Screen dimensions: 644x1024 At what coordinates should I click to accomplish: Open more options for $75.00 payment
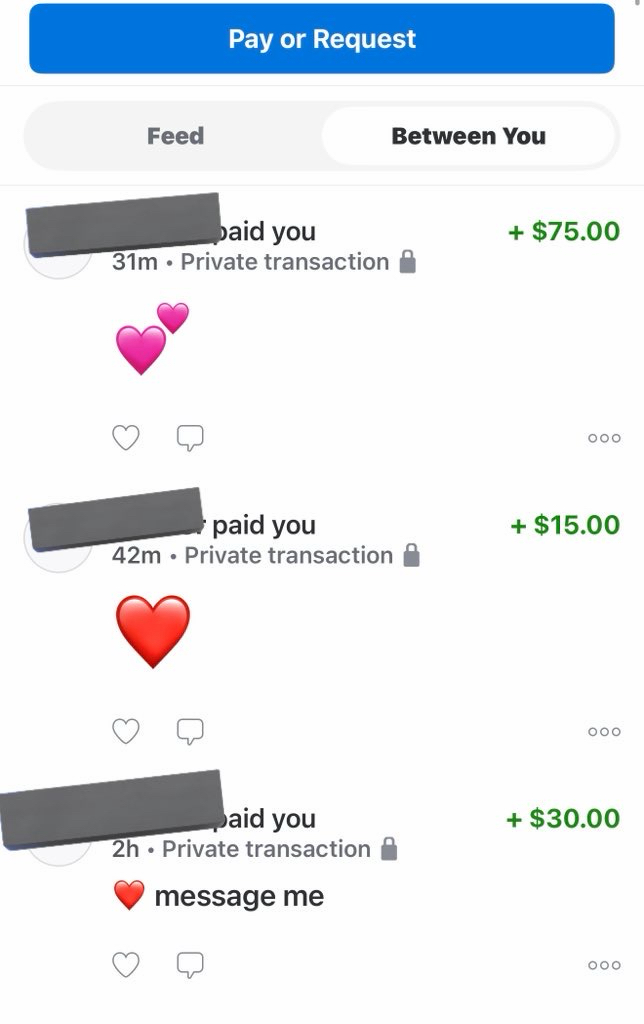click(604, 438)
